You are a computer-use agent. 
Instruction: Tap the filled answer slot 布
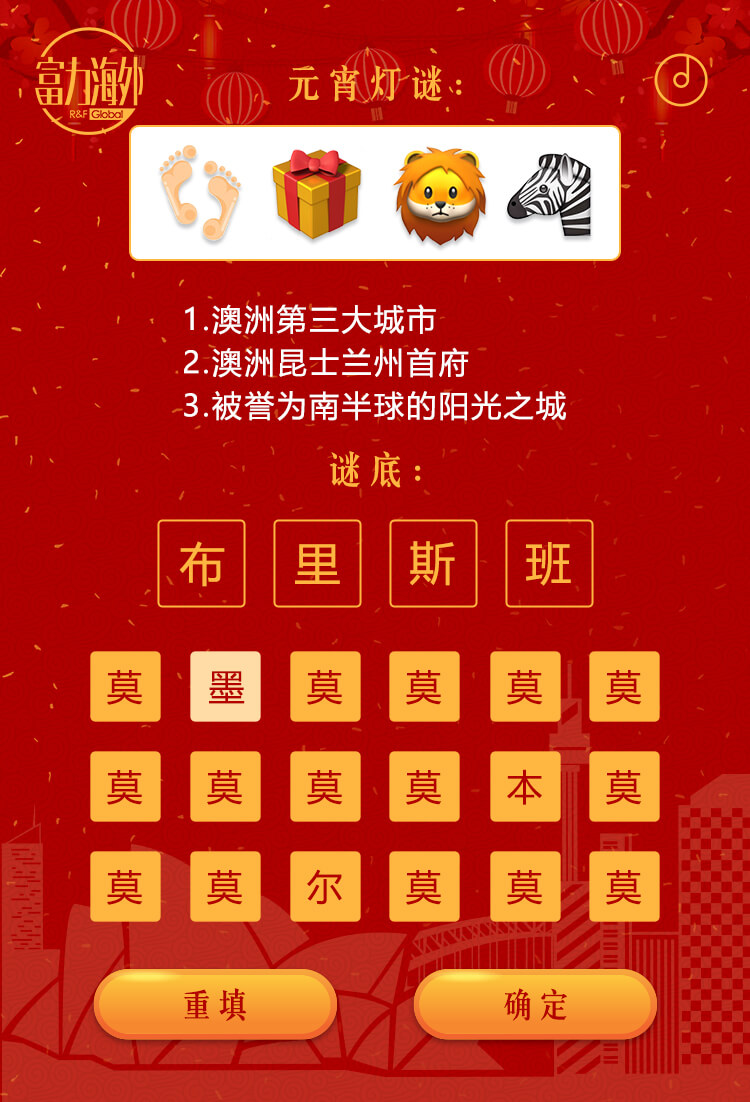[x=201, y=564]
